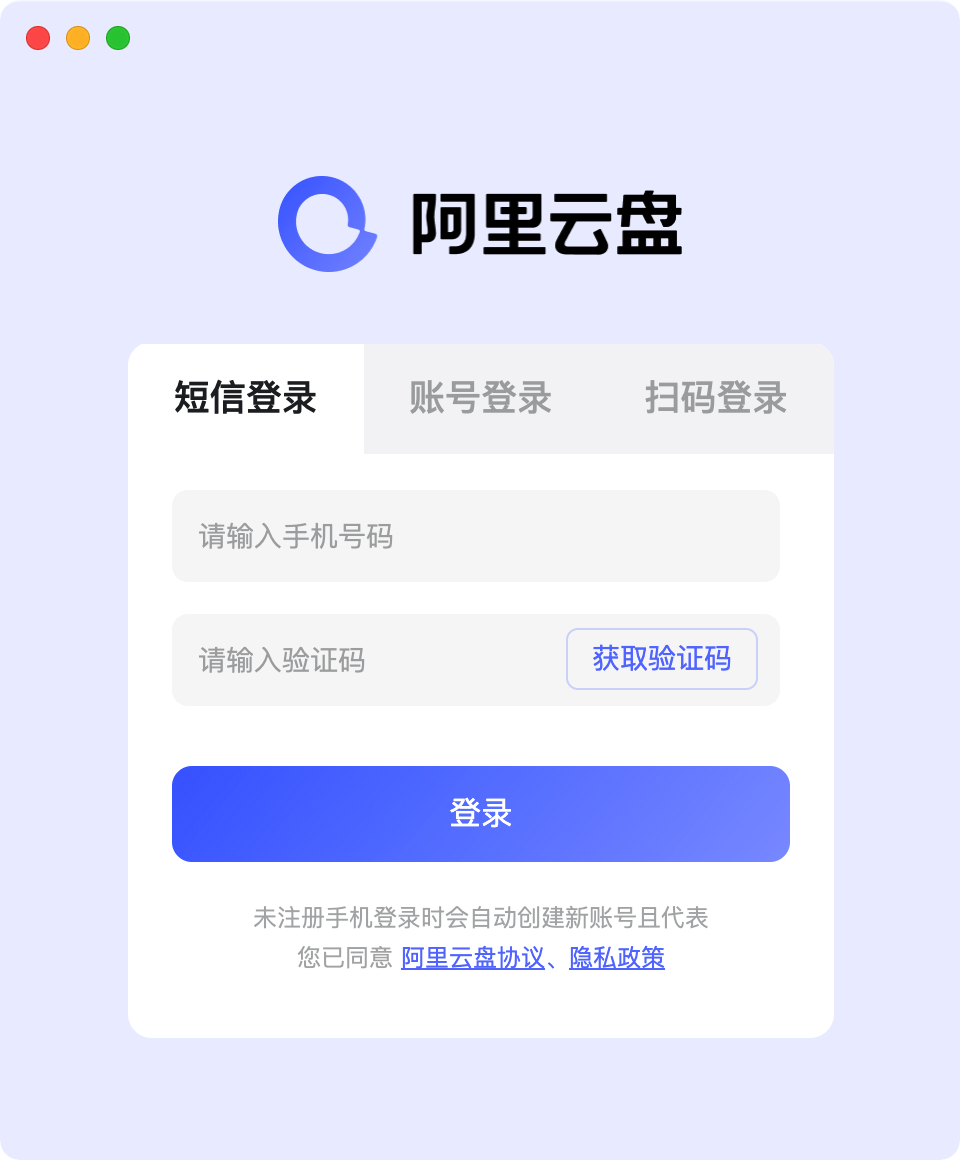Switch to the 账号登录 tab
Viewport: 960px width, 1160px height.
coord(481,398)
